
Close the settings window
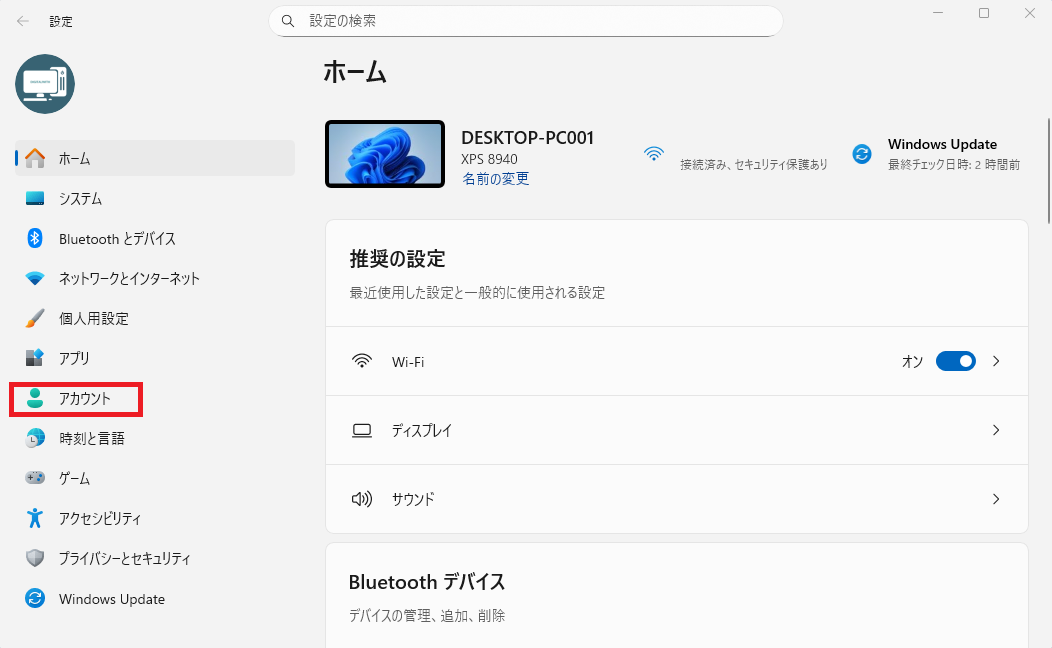pyautogui.click(x=1030, y=13)
